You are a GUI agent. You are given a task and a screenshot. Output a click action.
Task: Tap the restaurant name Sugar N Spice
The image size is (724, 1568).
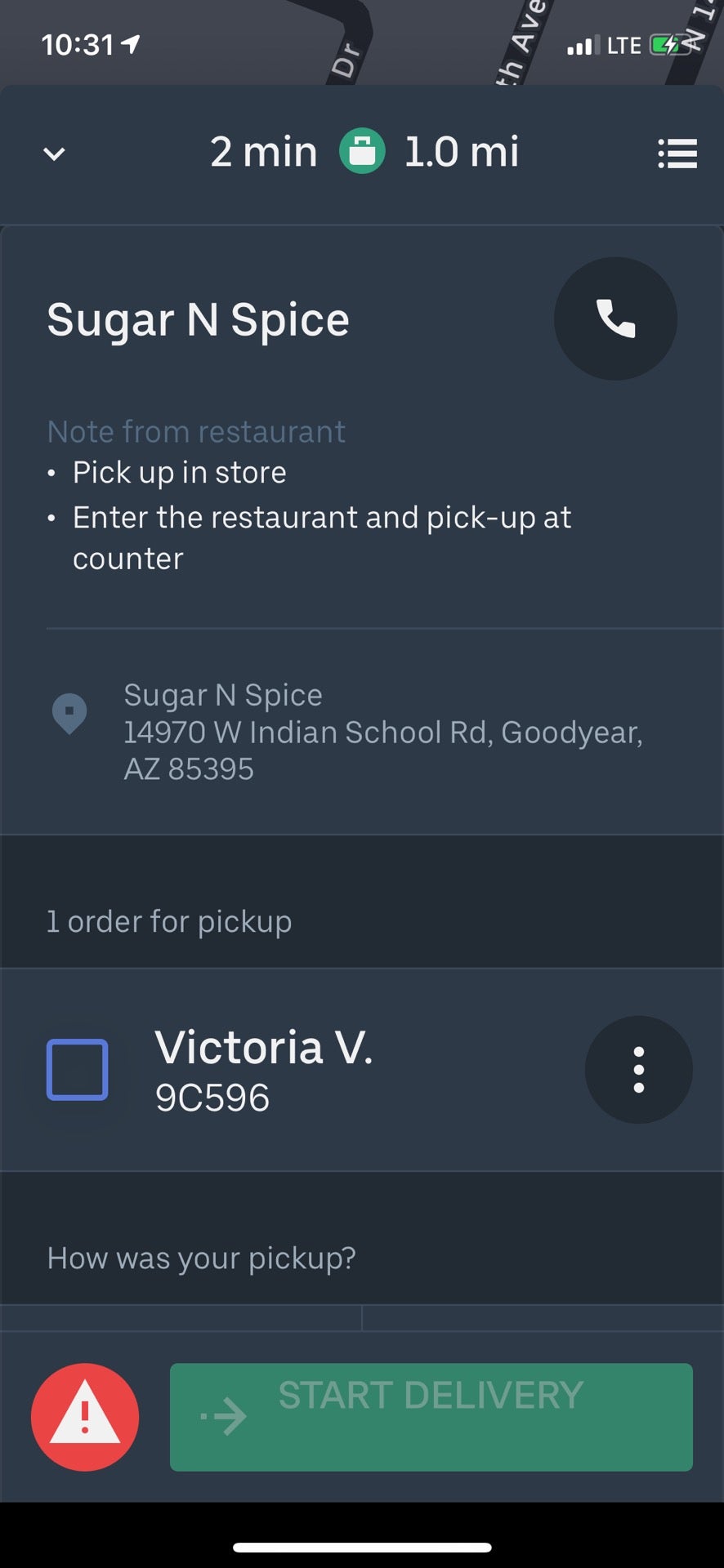tap(198, 320)
